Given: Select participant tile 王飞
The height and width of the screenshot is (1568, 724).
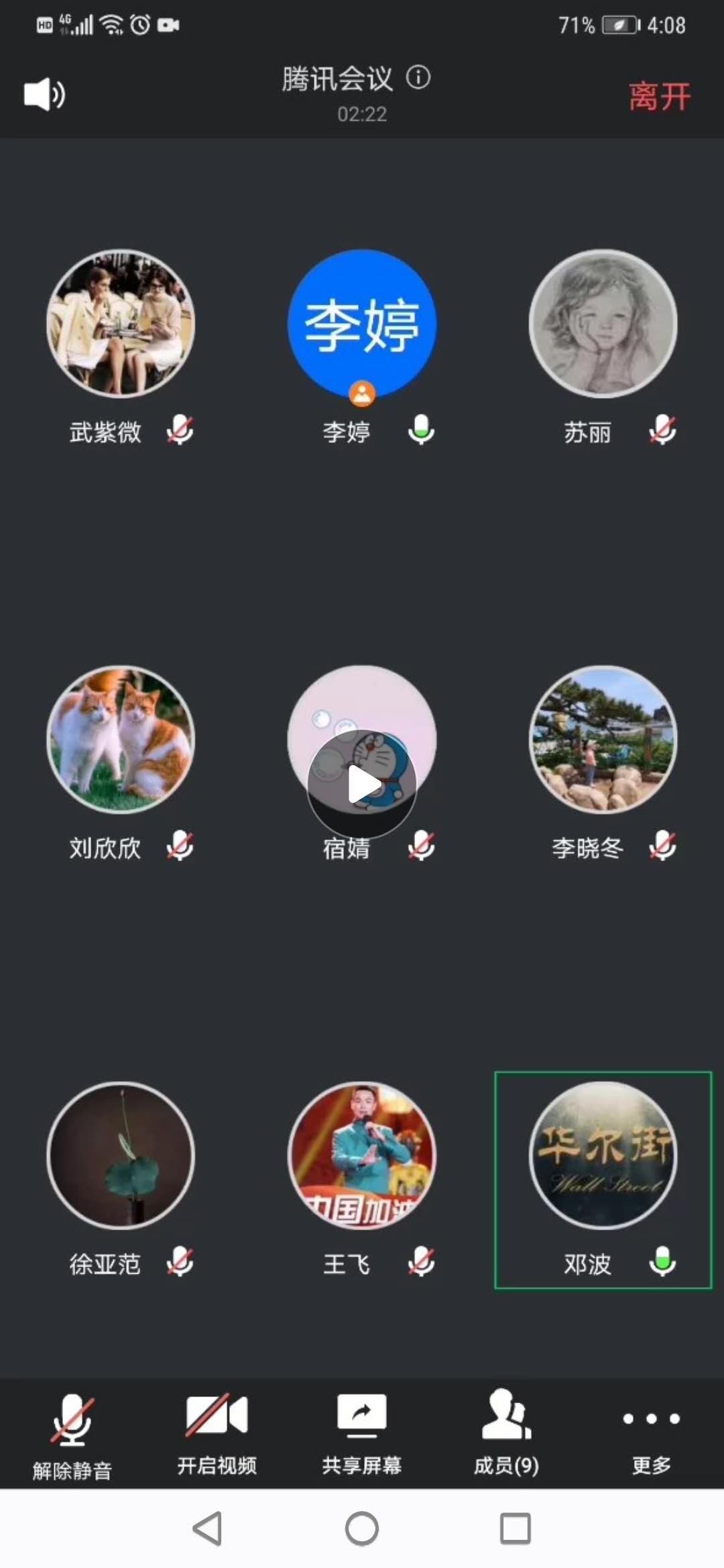Looking at the screenshot, I should [362, 1155].
